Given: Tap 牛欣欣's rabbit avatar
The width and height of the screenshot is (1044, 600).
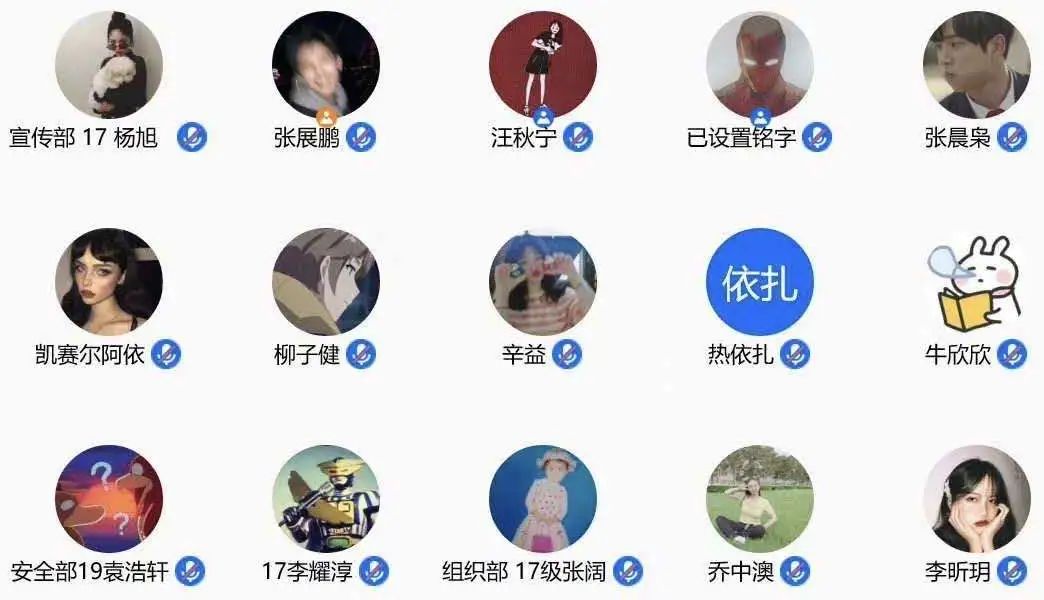Looking at the screenshot, I should (x=976, y=282).
